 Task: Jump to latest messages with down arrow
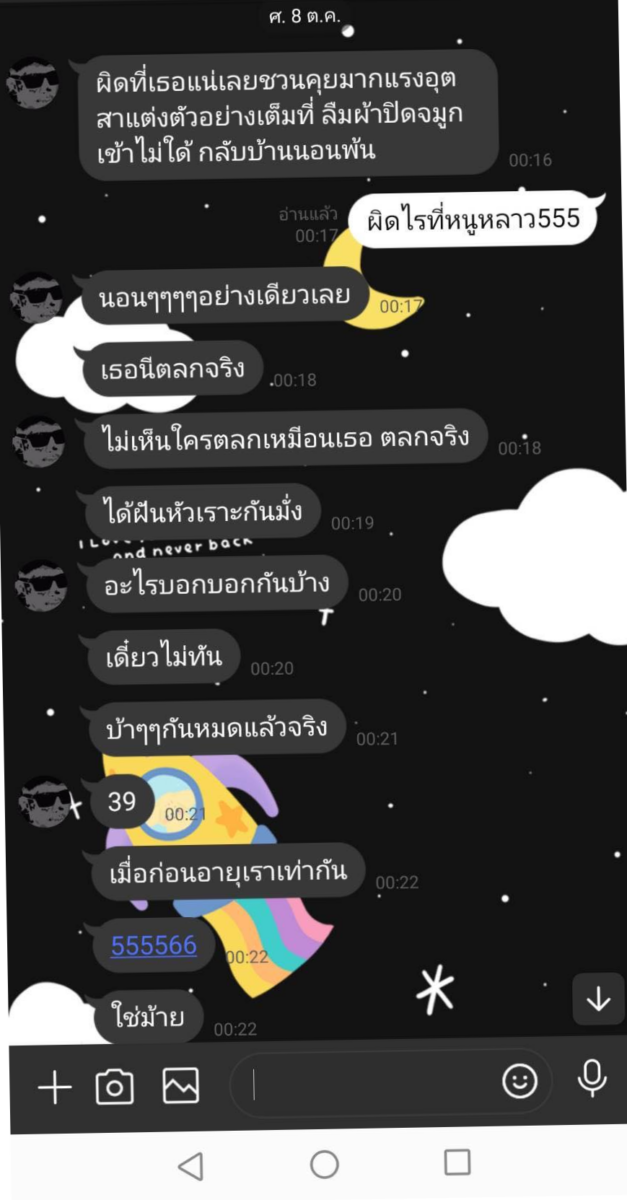(x=598, y=999)
